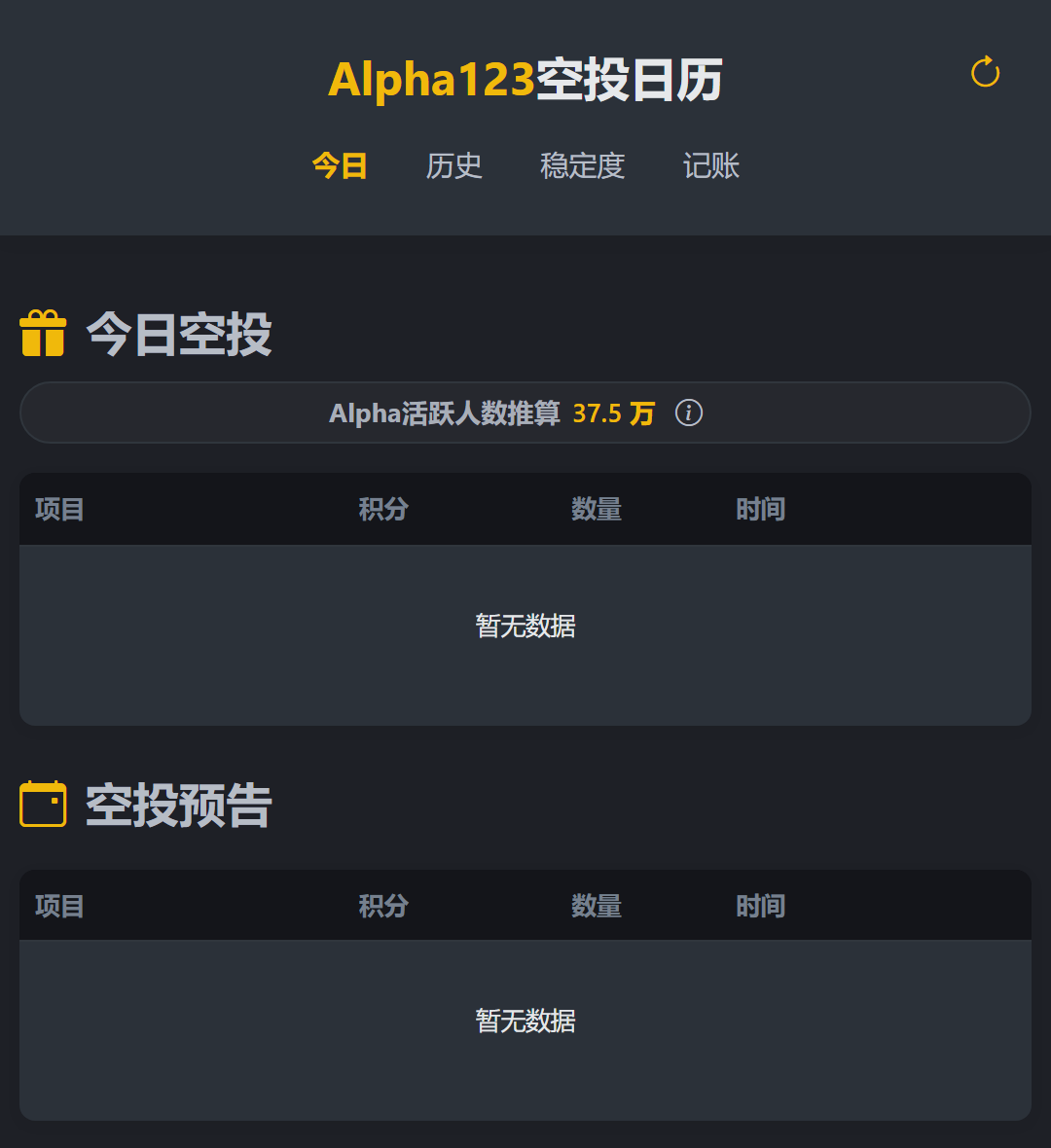This screenshot has width=1051, height=1148.
Task: Go to the 记账 tab
Action: 710,166
